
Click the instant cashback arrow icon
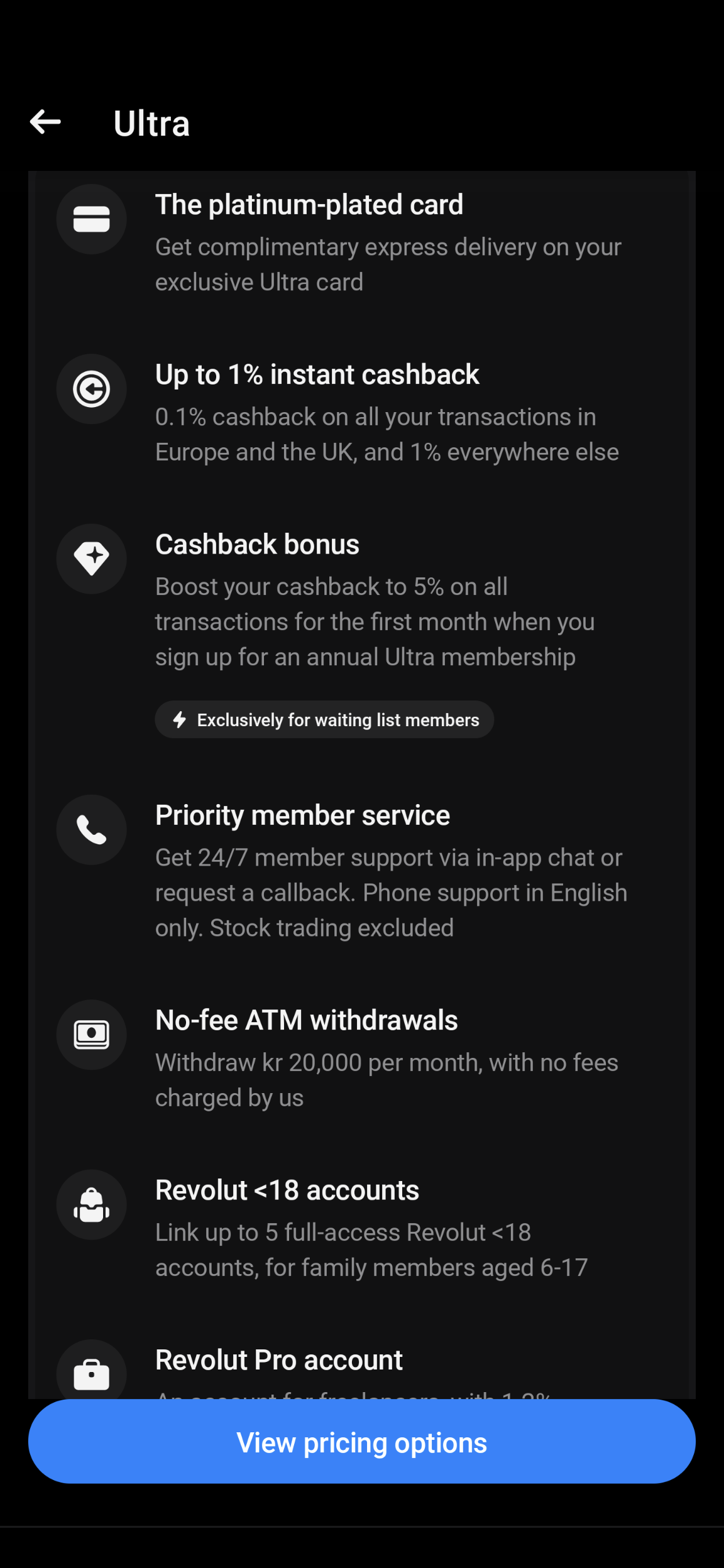click(x=91, y=389)
